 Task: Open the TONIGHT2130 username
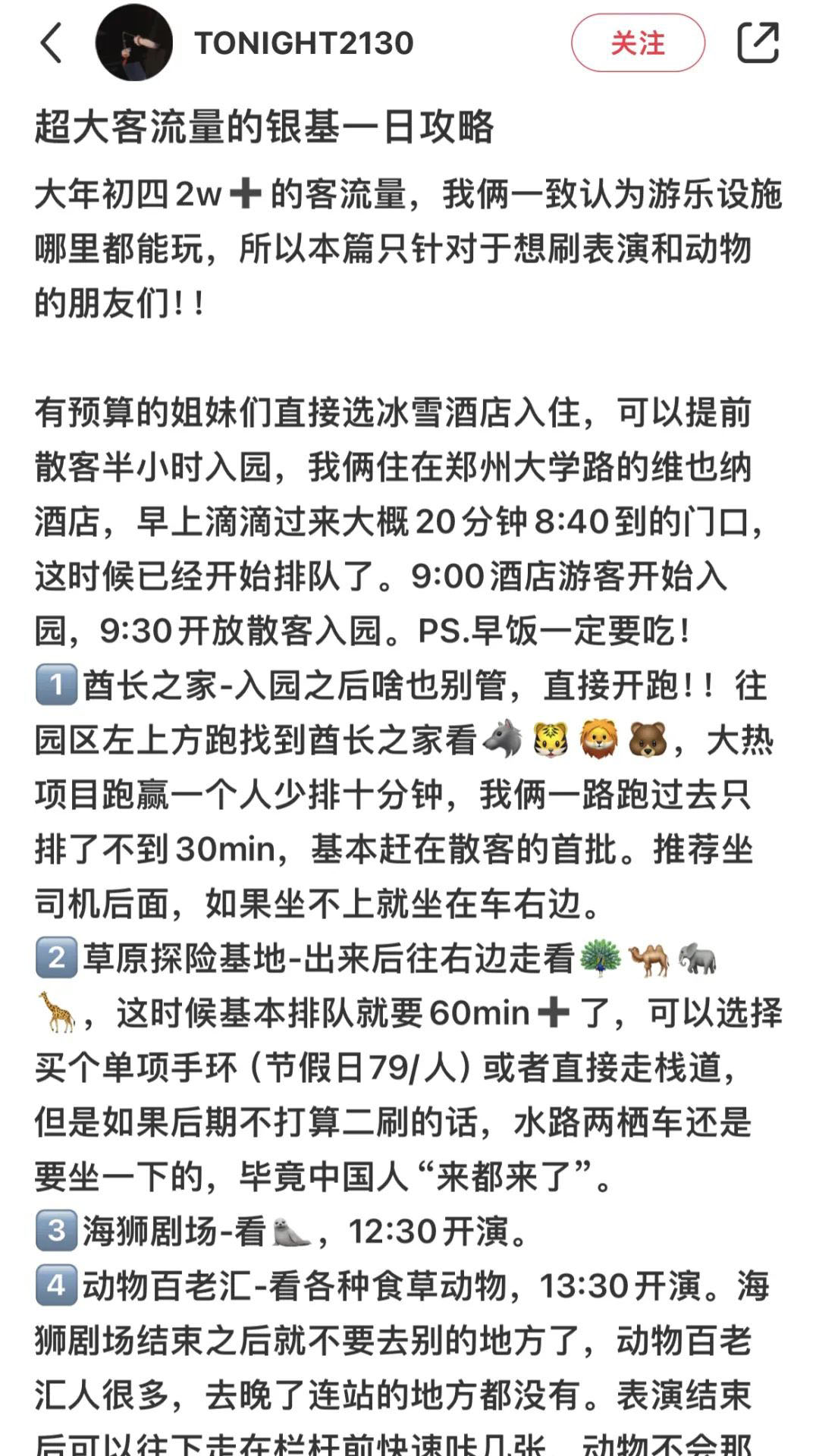click(303, 43)
